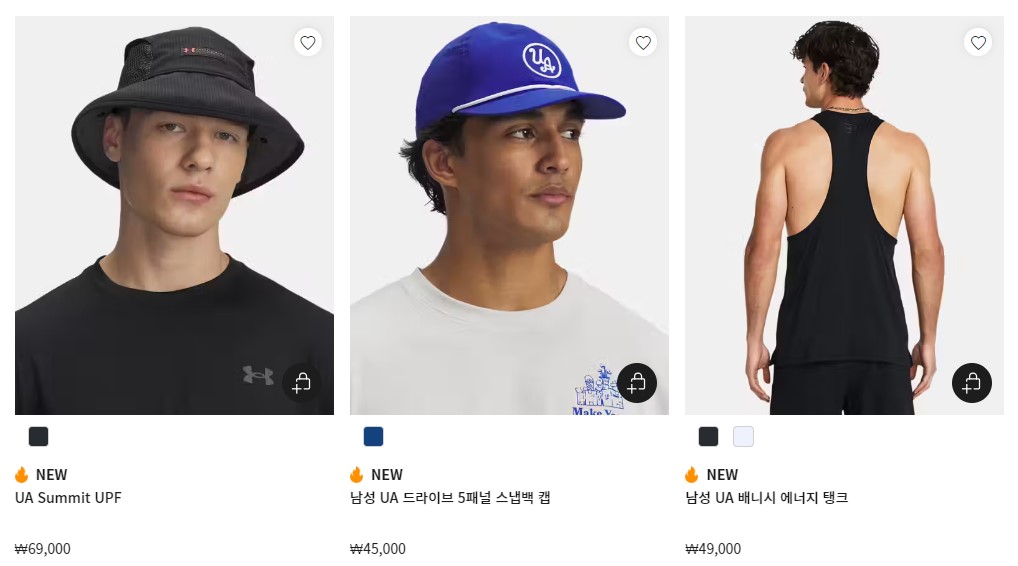
Task: Pick black color for 배니시 에너지 탱크
Action: tap(708, 437)
